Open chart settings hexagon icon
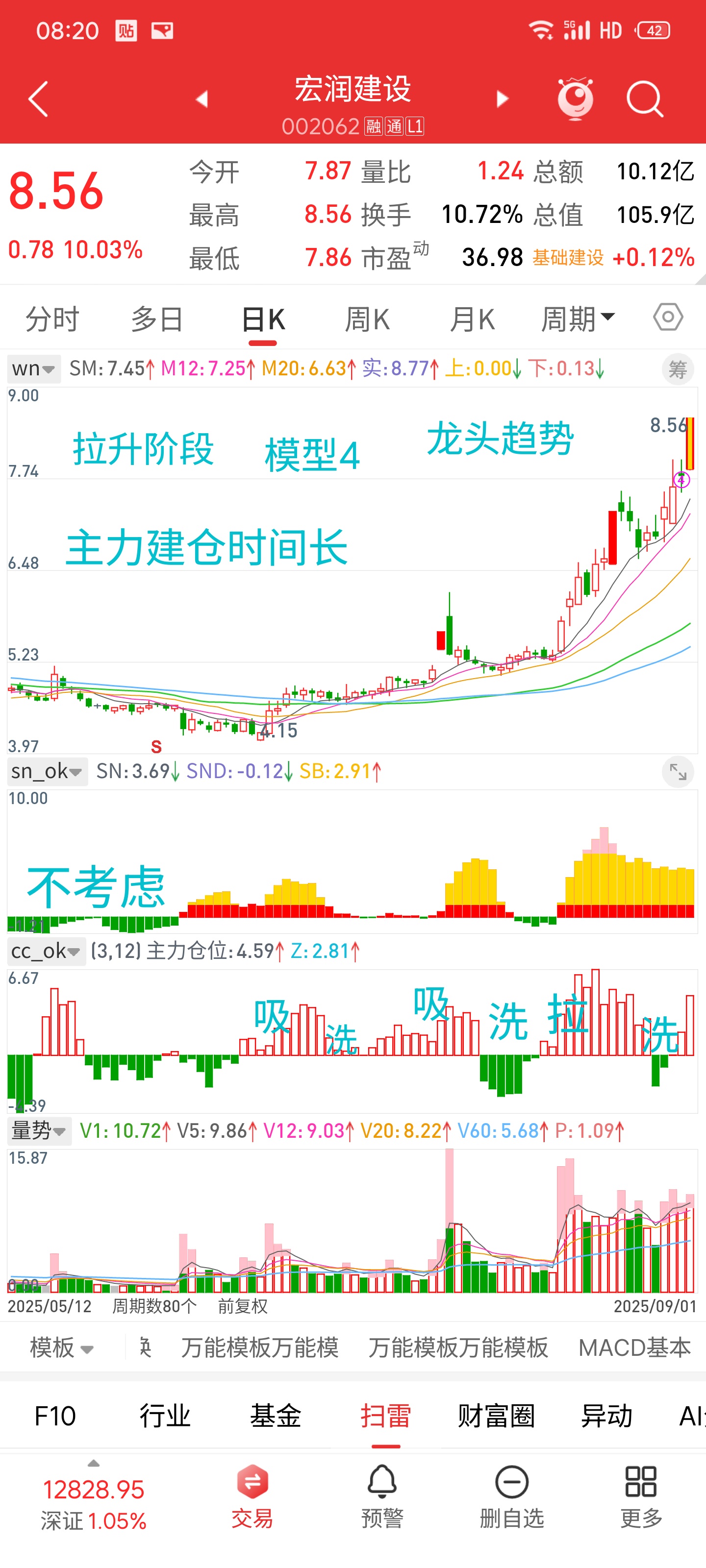This screenshot has width=706, height=1568. tap(668, 317)
